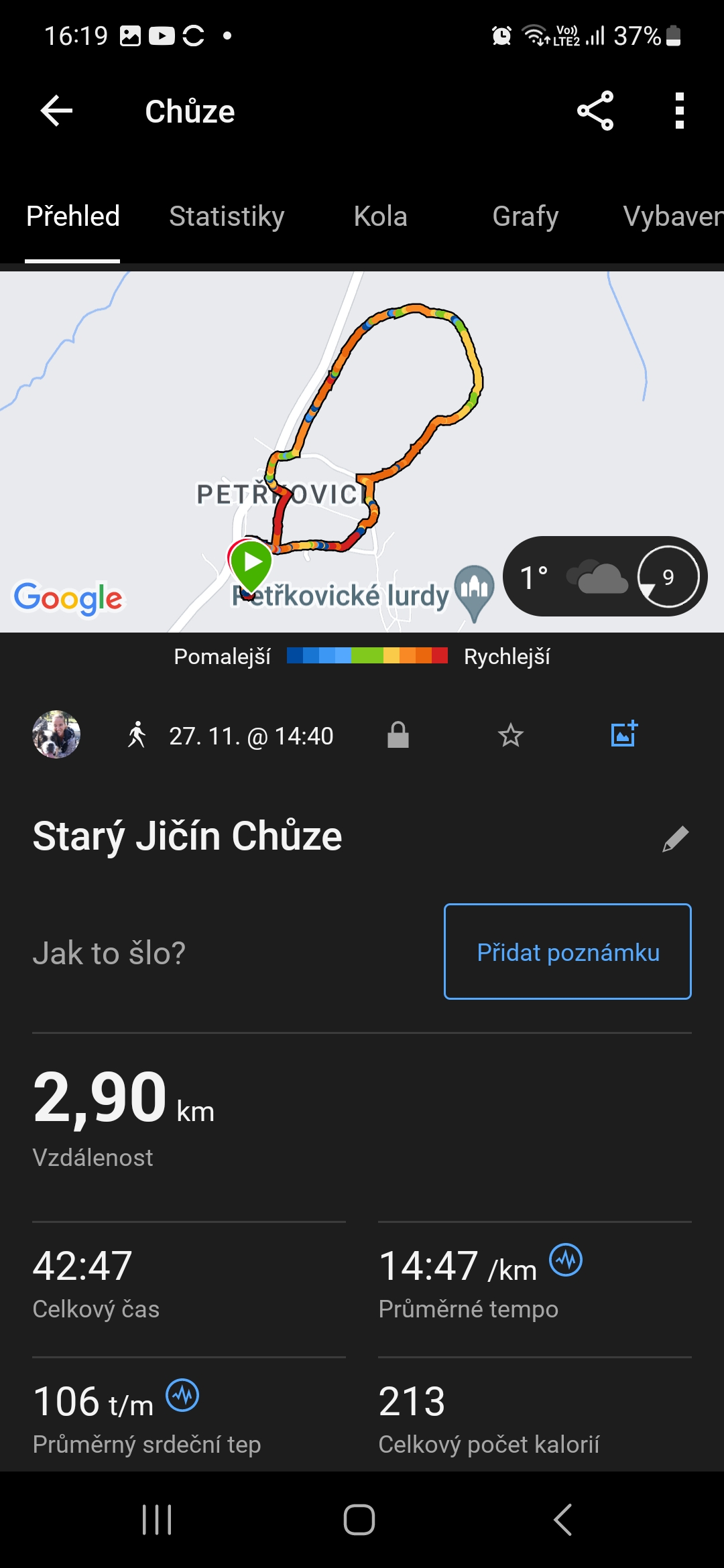This screenshot has width=724, height=1568.
Task: Go to home screen
Action: (359, 1520)
